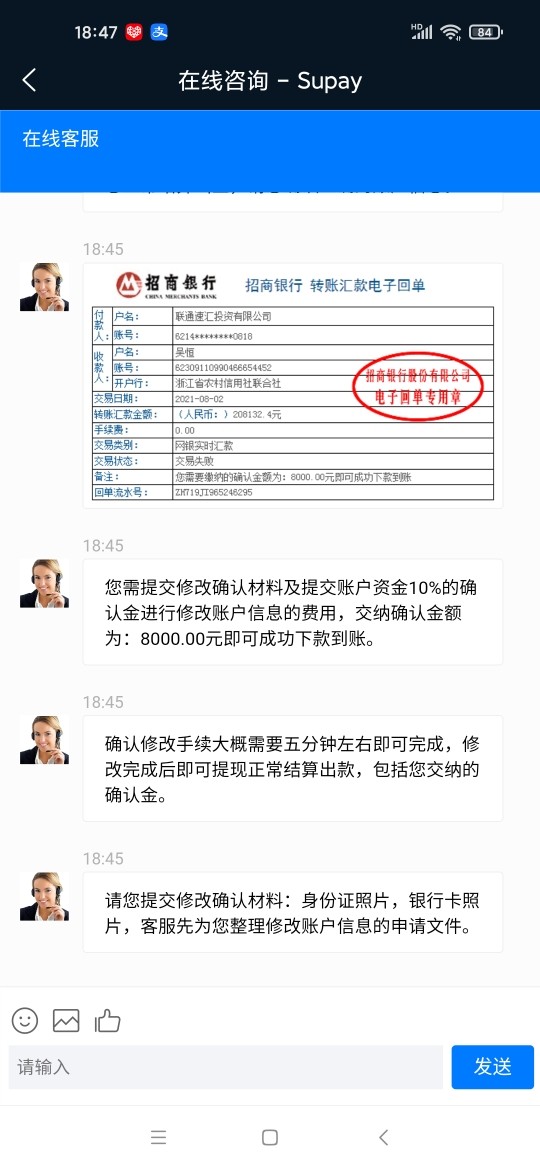Send a thumbs-up rating
The width and height of the screenshot is (540, 1170).
click(x=107, y=1020)
